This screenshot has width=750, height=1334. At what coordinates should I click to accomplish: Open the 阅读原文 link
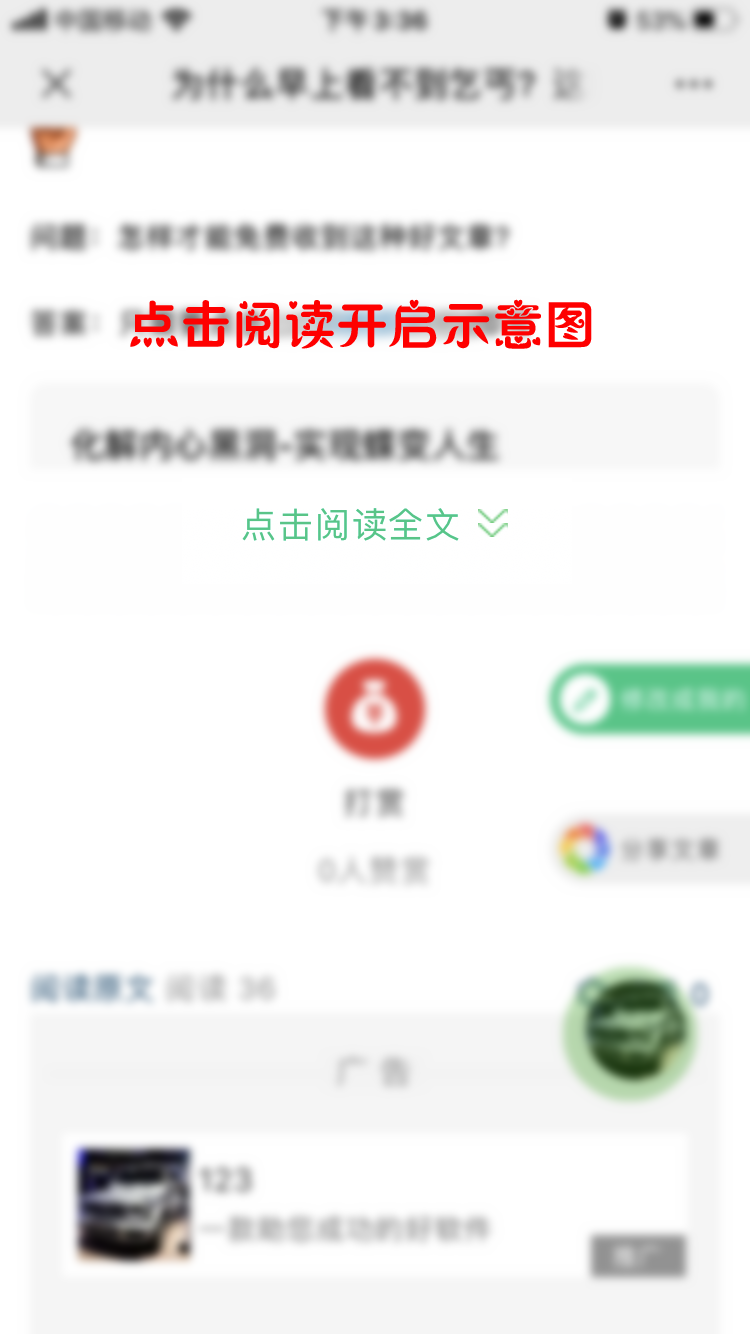92,989
